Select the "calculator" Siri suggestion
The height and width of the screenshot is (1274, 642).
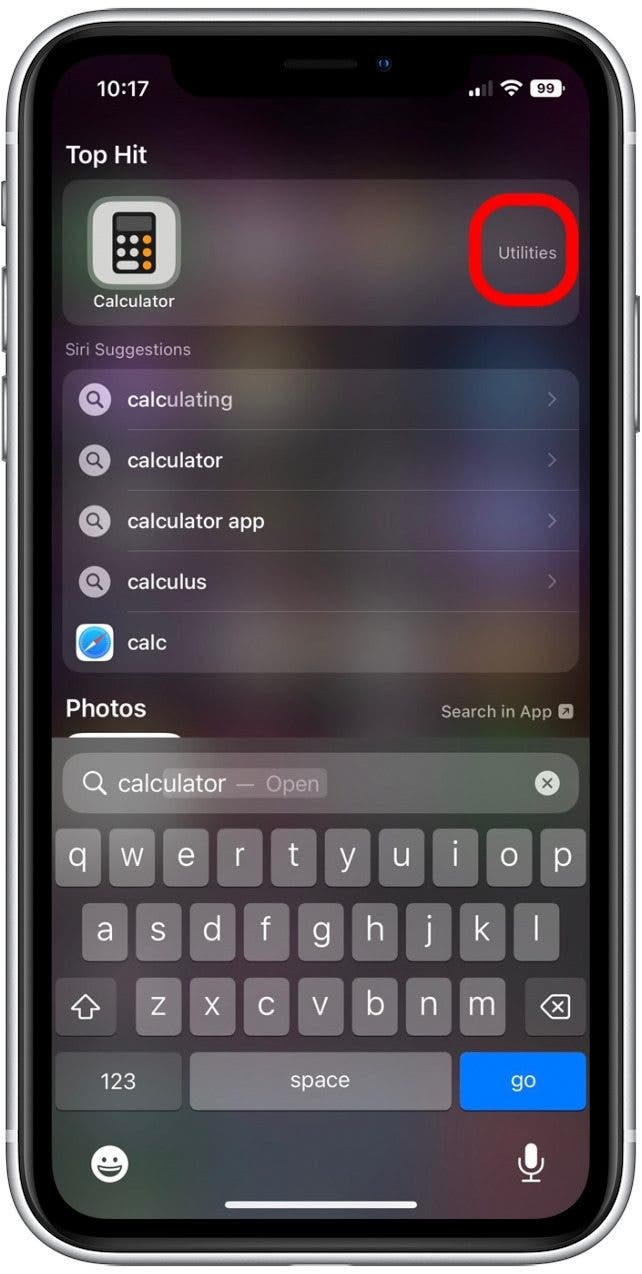320,461
